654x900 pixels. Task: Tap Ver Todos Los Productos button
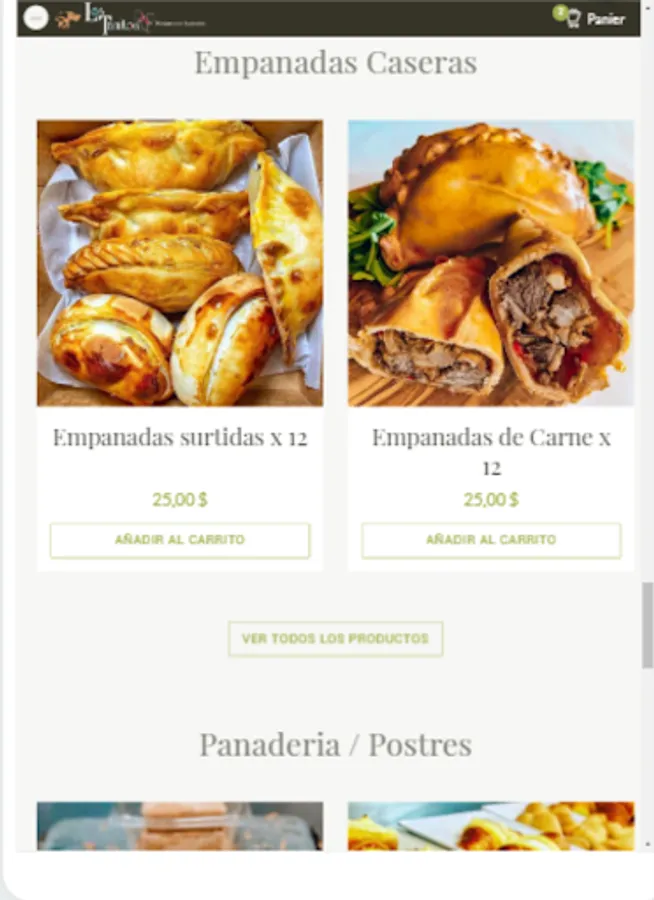pyautogui.click(x=335, y=638)
